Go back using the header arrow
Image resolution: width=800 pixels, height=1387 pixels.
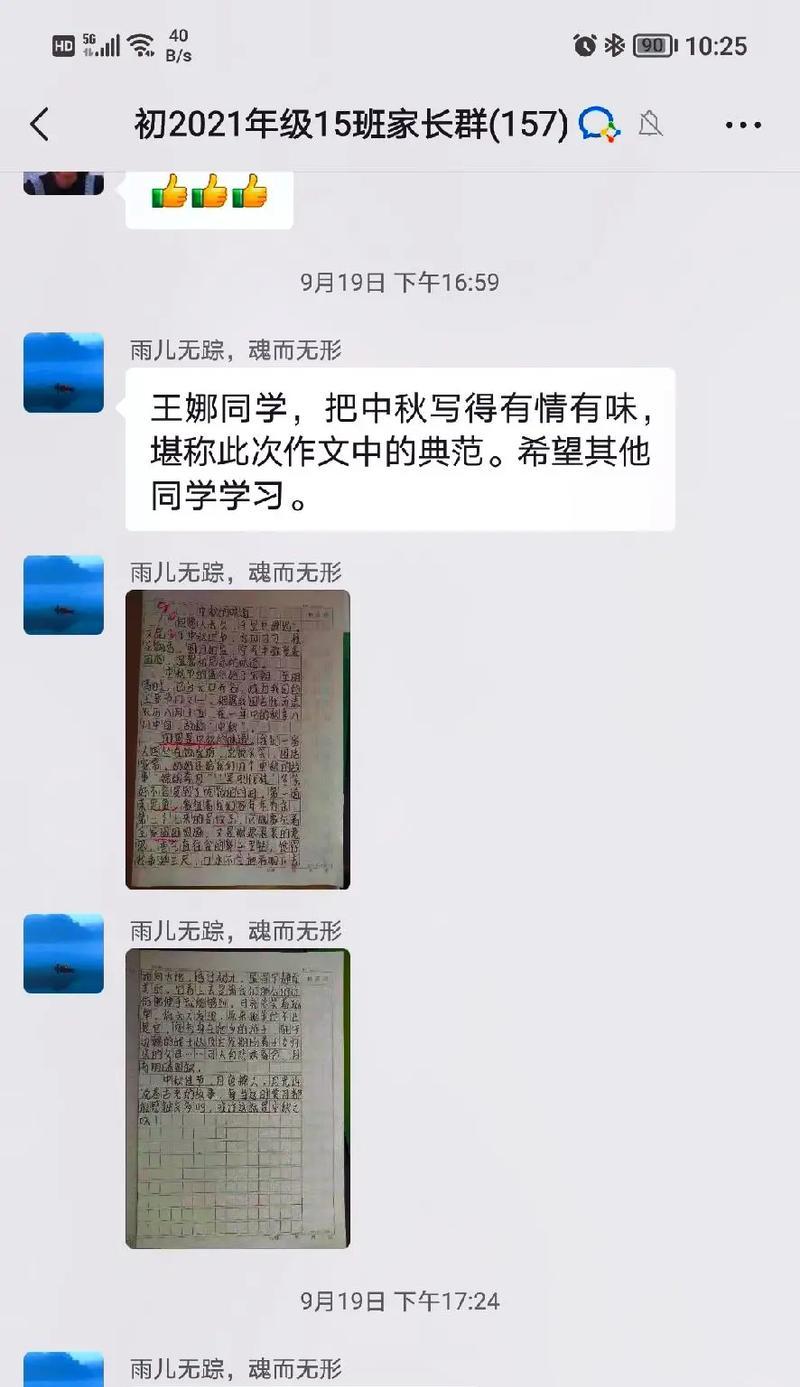pos(39,125)
